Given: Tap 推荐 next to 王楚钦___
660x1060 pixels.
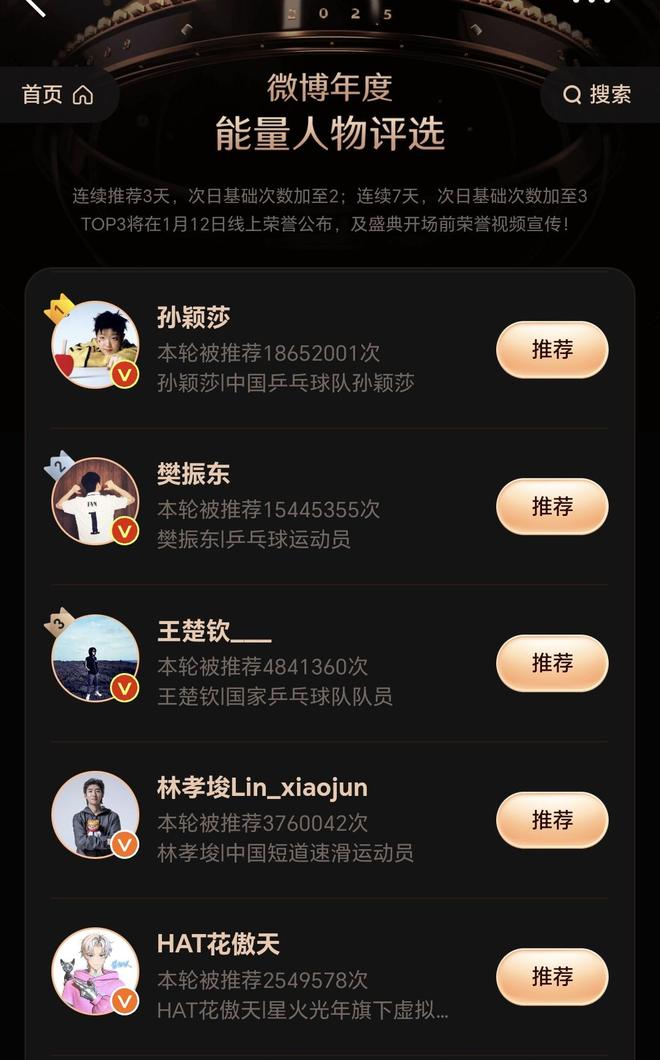Looking at the screenshot, I should pos(552,663).
